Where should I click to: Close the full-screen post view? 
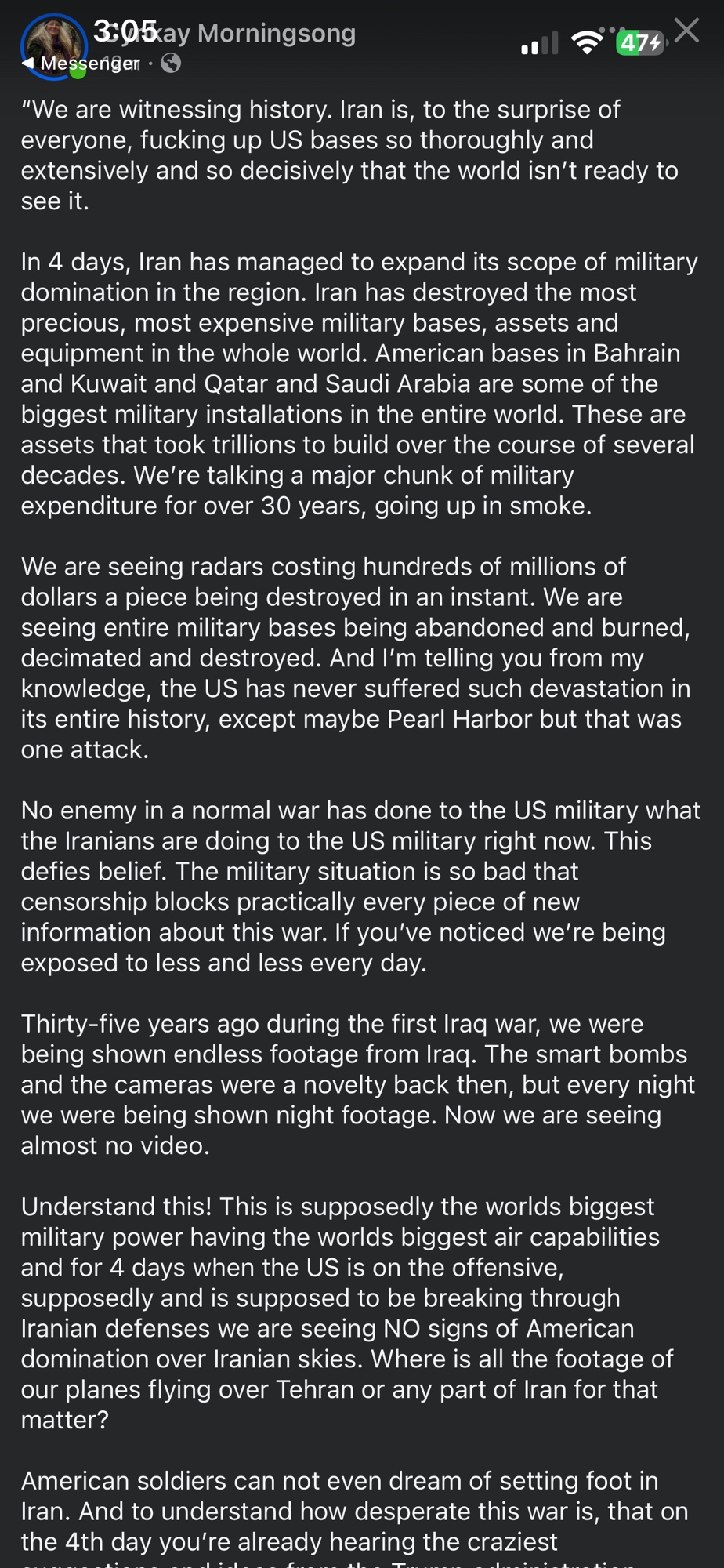[686, 31]
